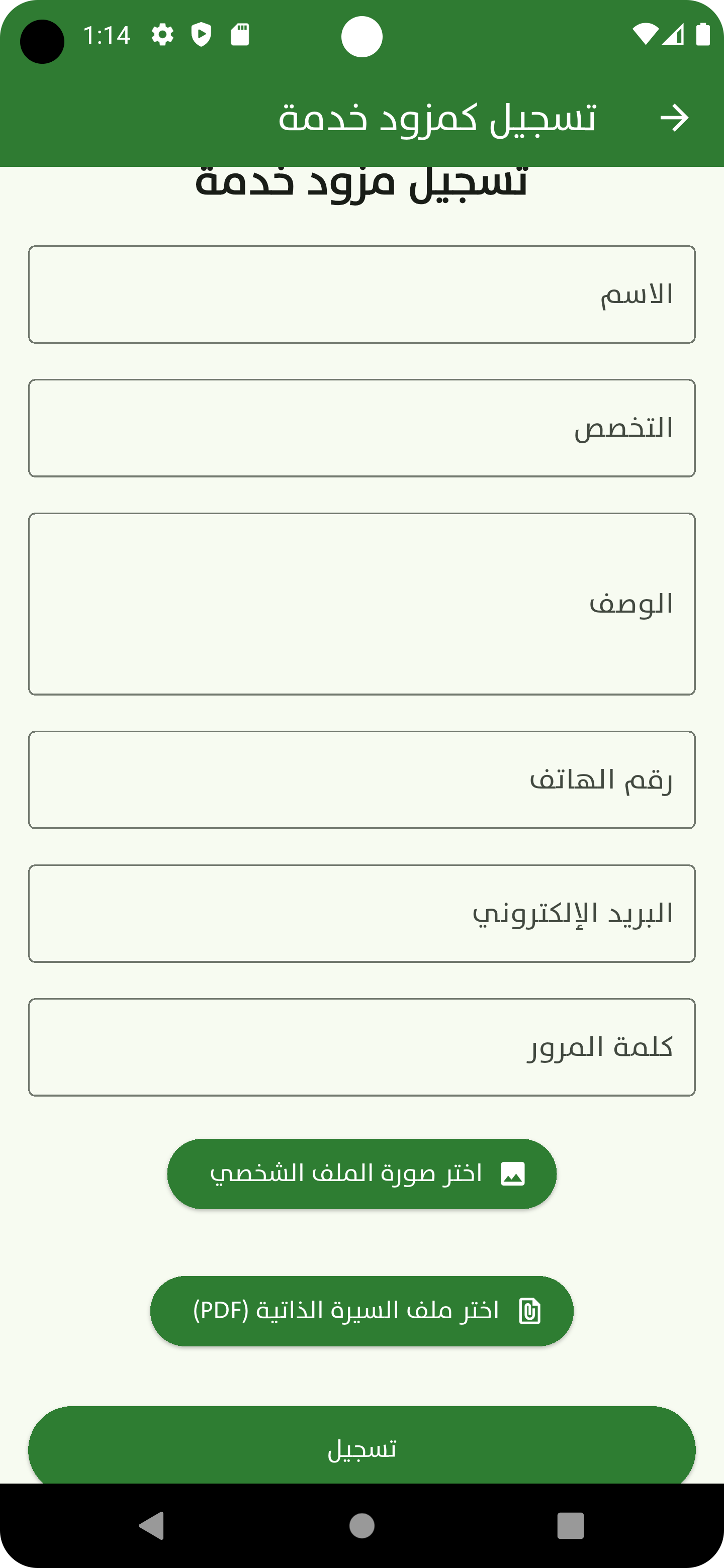
Task: Go back using the system back button
Action: pyautogui.click(x=151, y=1525)
